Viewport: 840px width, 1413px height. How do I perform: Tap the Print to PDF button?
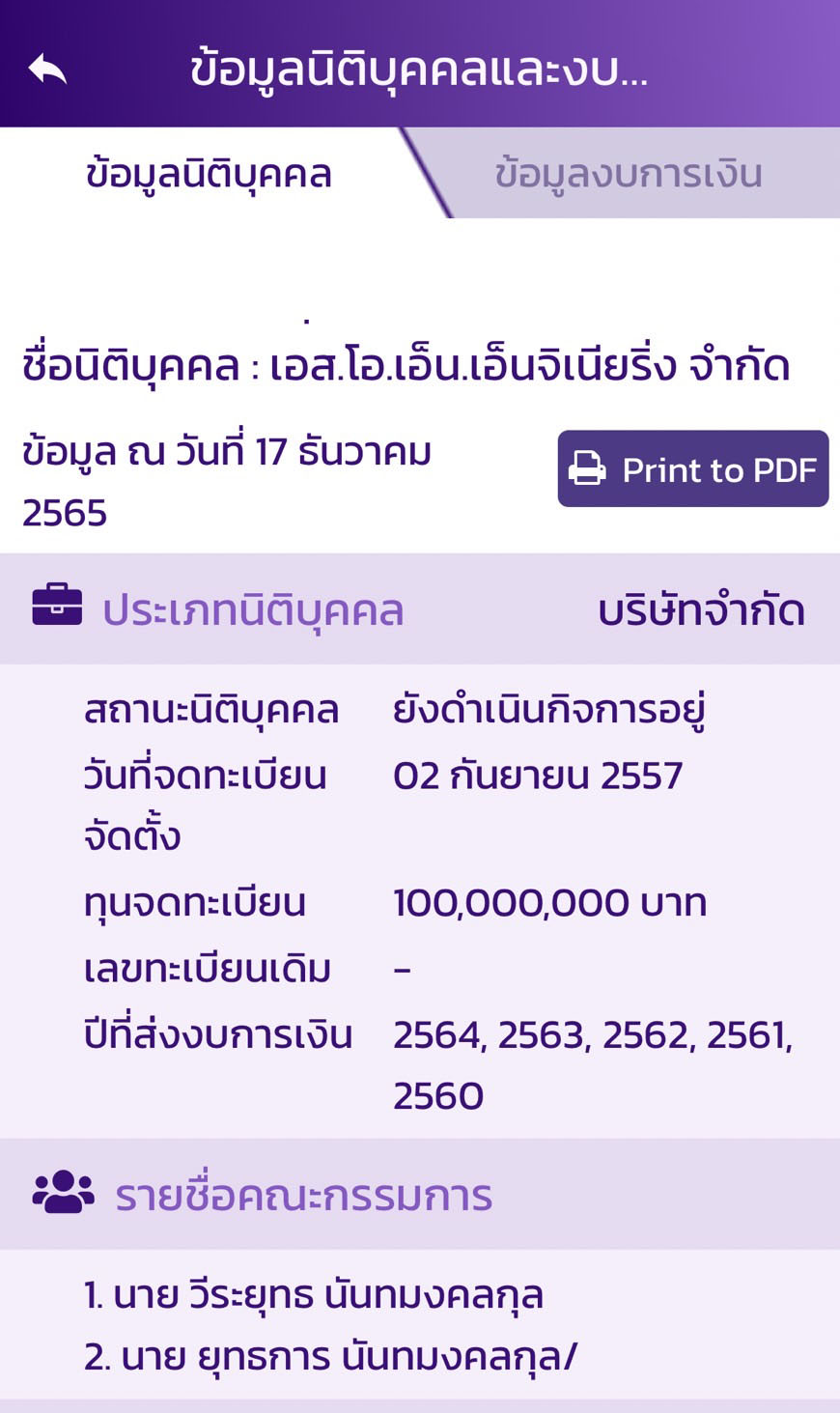coord(692,469)
